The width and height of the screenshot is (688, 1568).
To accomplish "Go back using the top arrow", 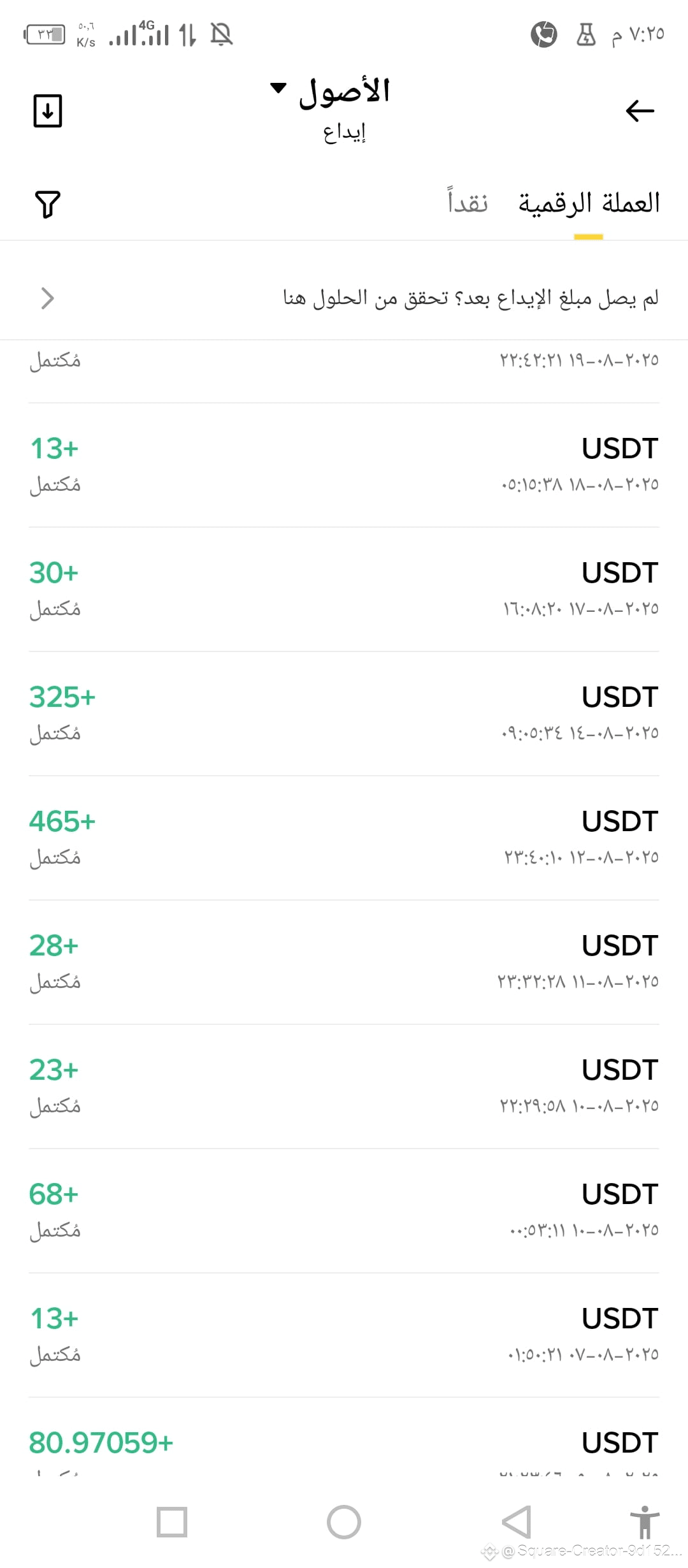I will pyautogui.click(x=640, y=111).
